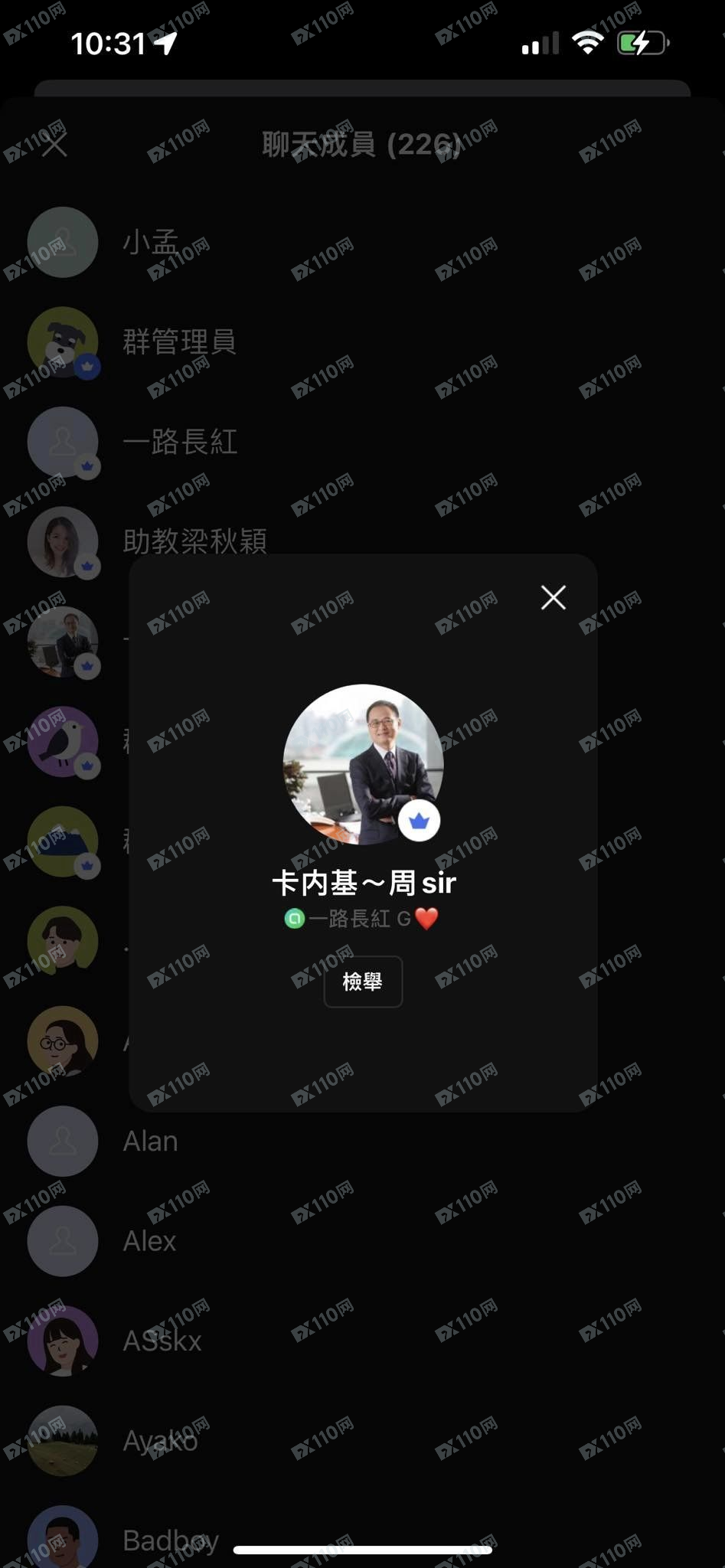The width and height of the screenshot is (725, 1568).
Task: Open member Ayako
Action: 160,1440
